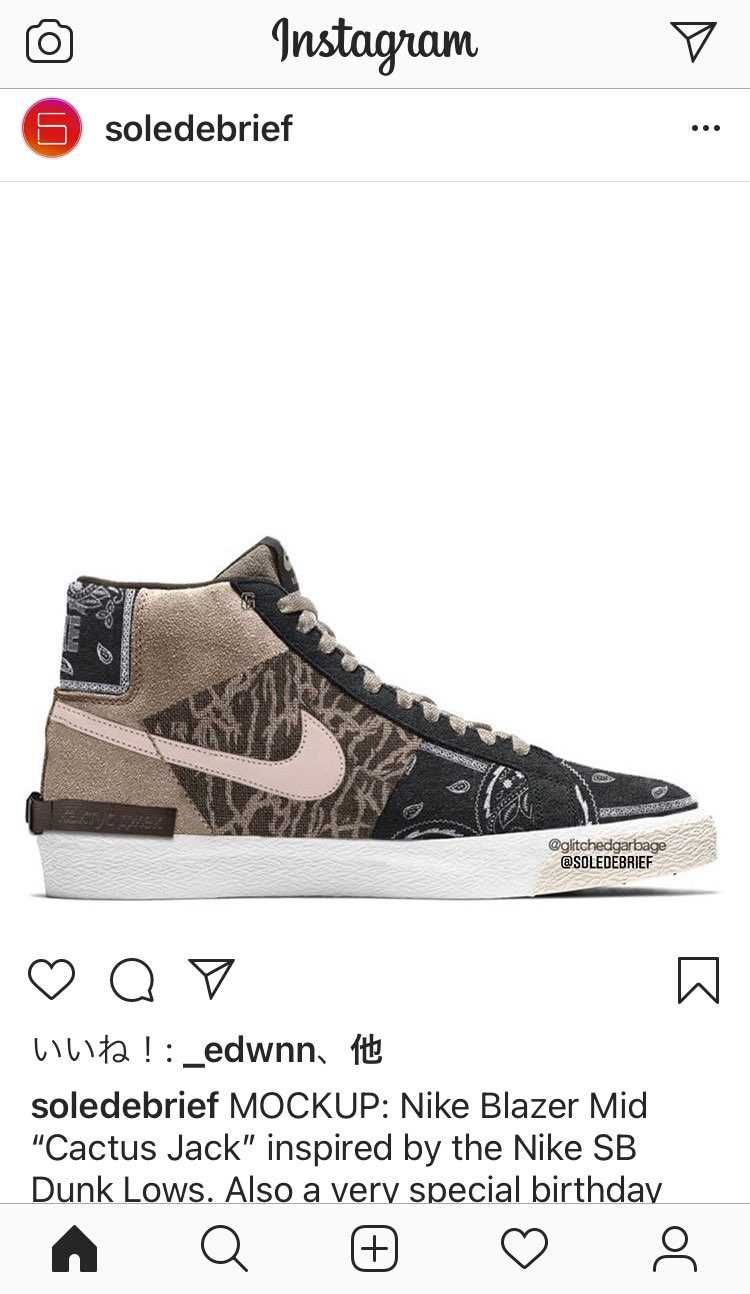
Task: Switch to the Profile tab
Action: pos(674,1249)
